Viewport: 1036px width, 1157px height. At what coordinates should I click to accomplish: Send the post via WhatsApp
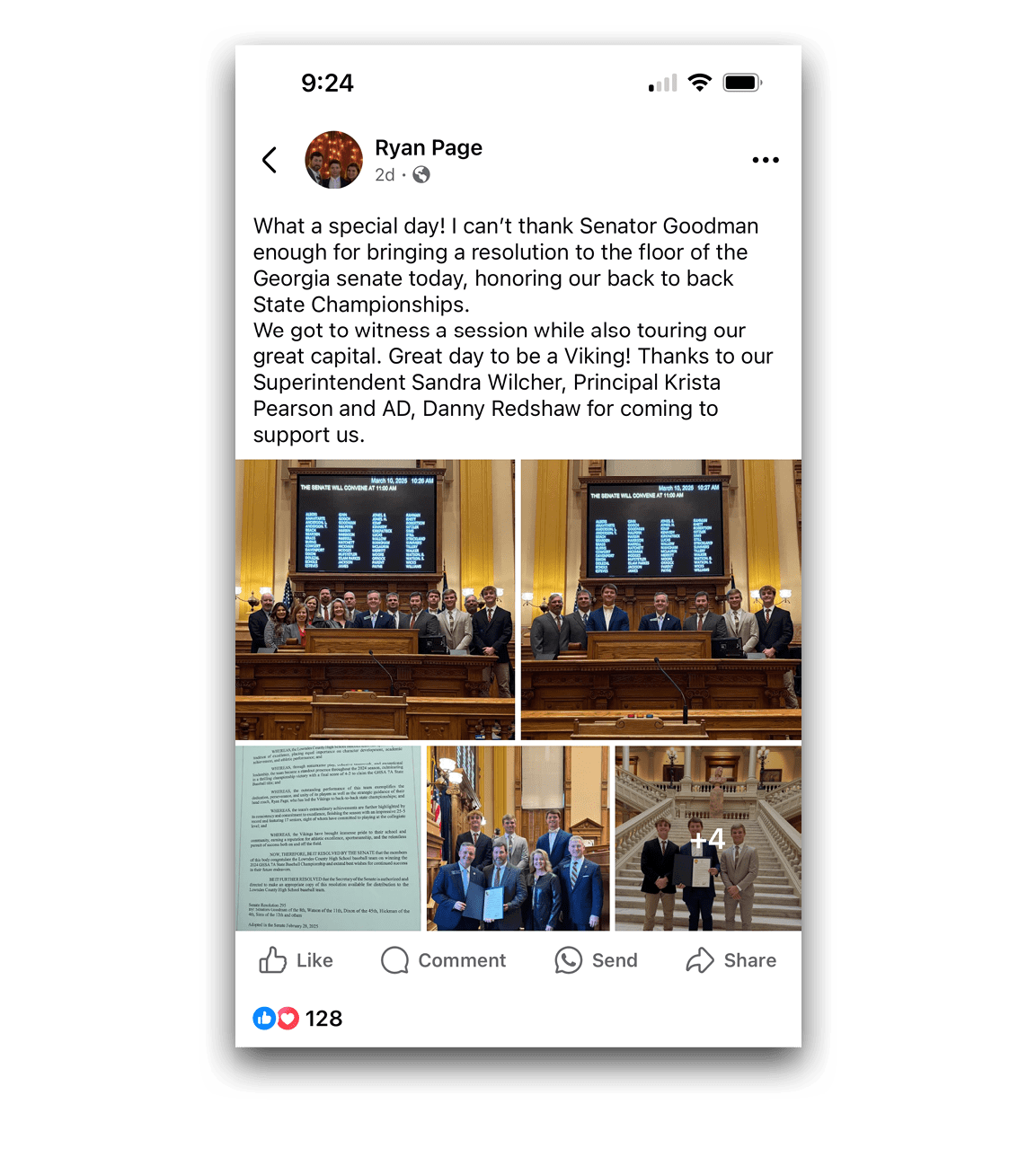point(596,960)
